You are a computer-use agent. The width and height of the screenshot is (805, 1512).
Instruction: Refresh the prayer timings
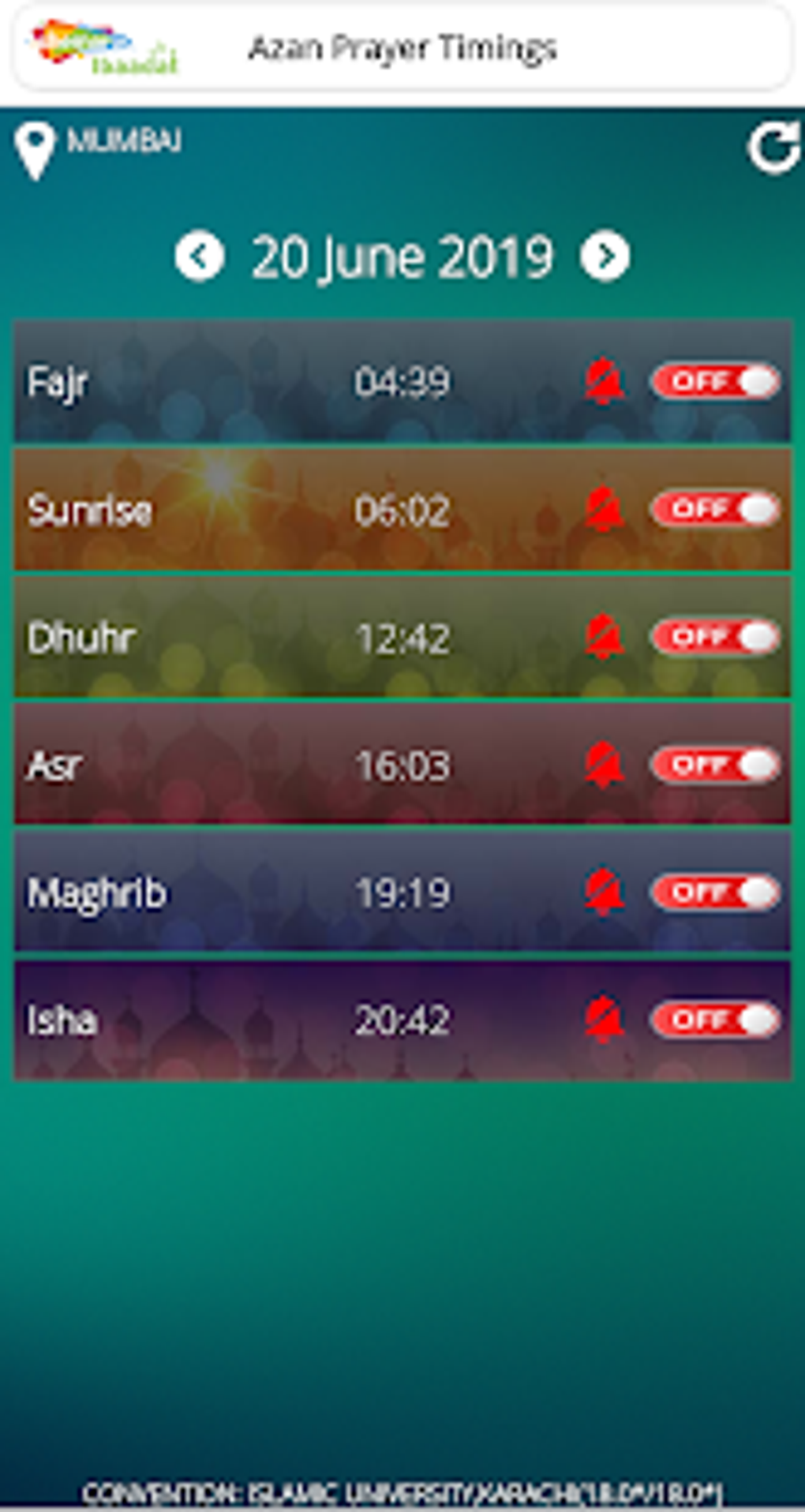(773, 148)
